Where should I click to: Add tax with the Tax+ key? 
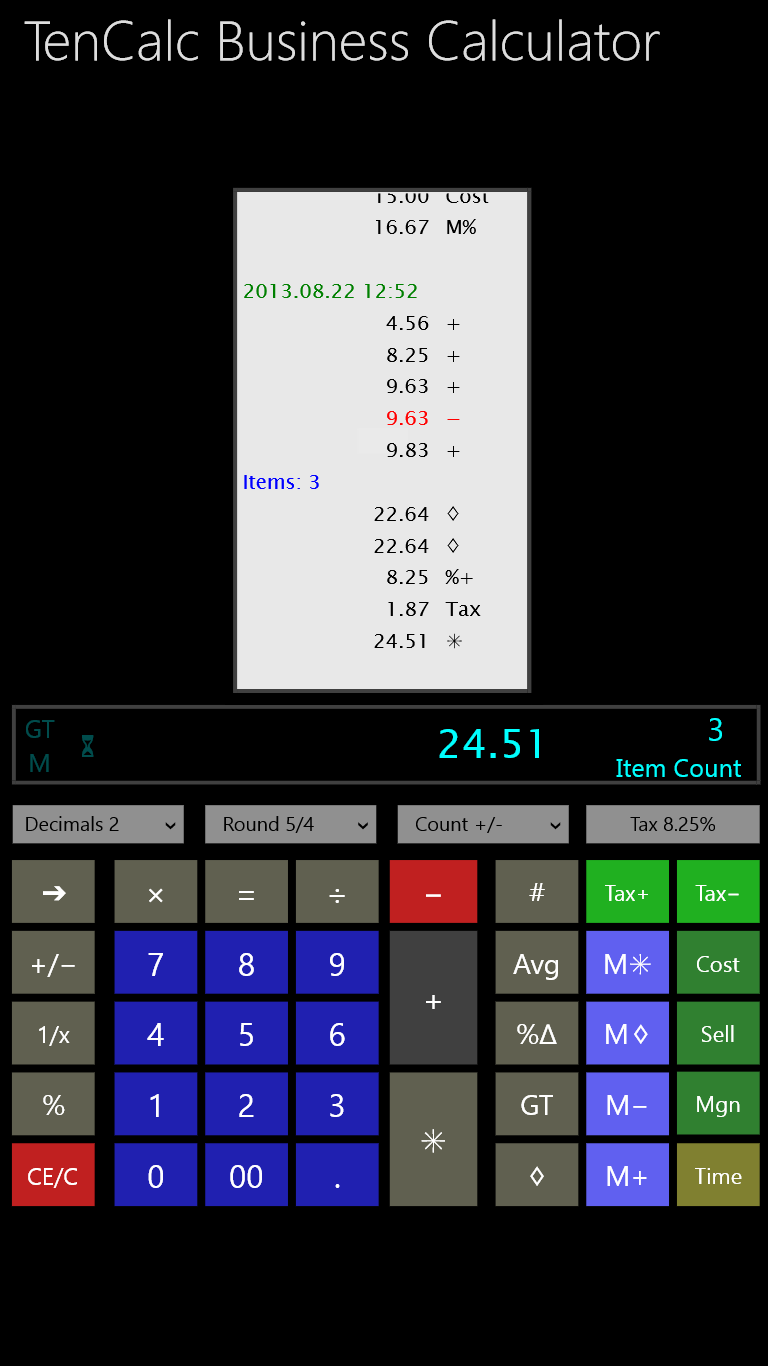tap(627, 892)
